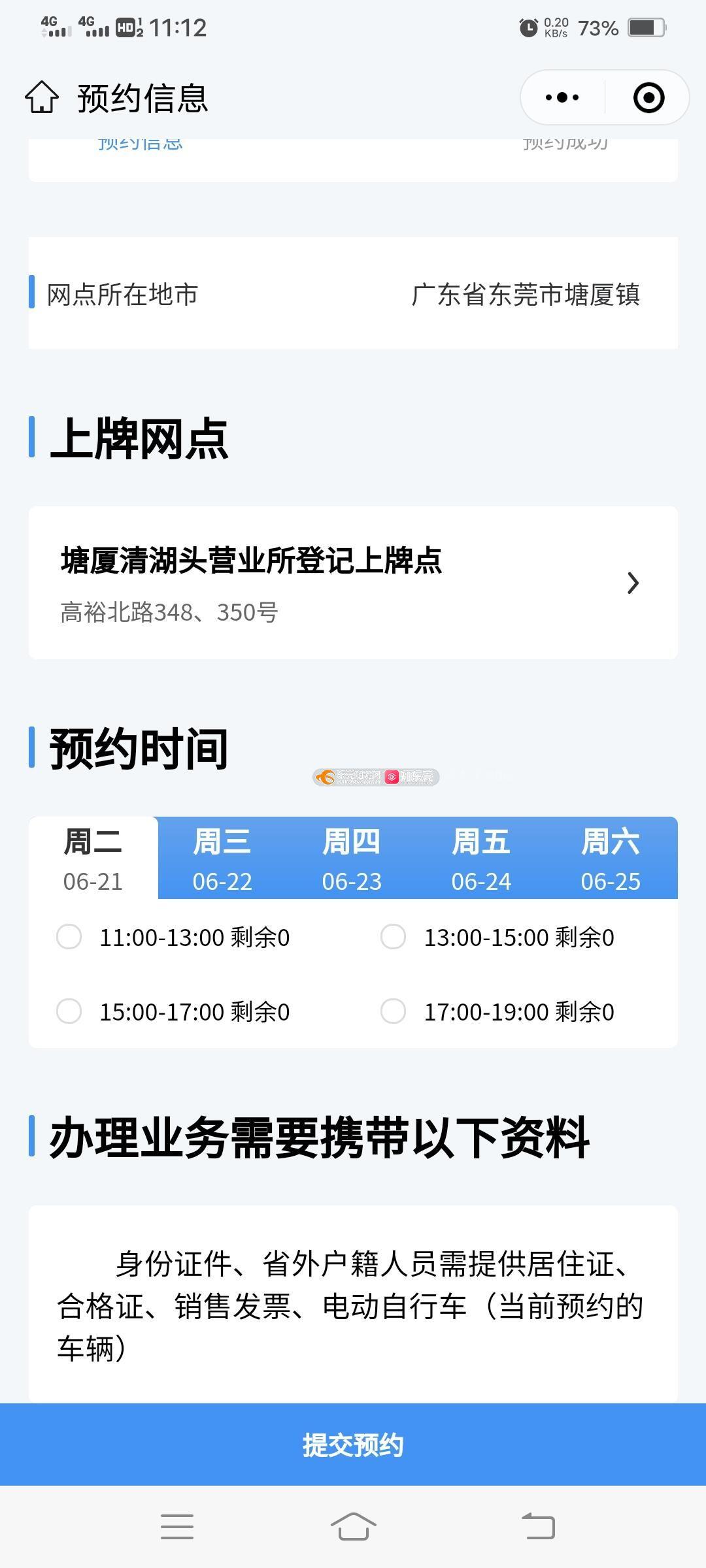Image resolution: width=706 pixels, height=1568 pixels.
Task: Open 塘厦清湖头营业所登记上牌点 outlet card
Action: [353, 583]
